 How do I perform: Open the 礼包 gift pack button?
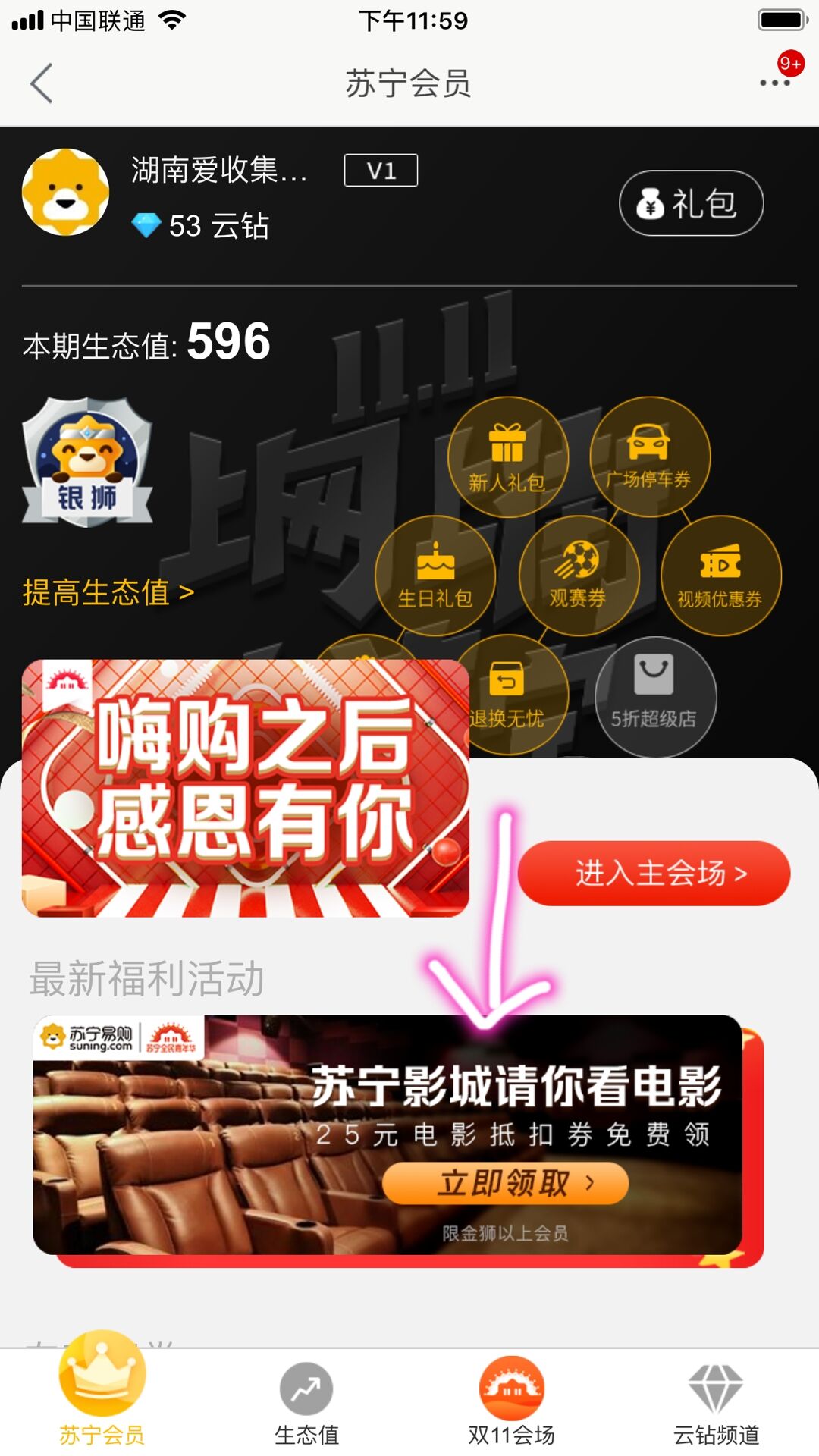(x=691, y=203)
